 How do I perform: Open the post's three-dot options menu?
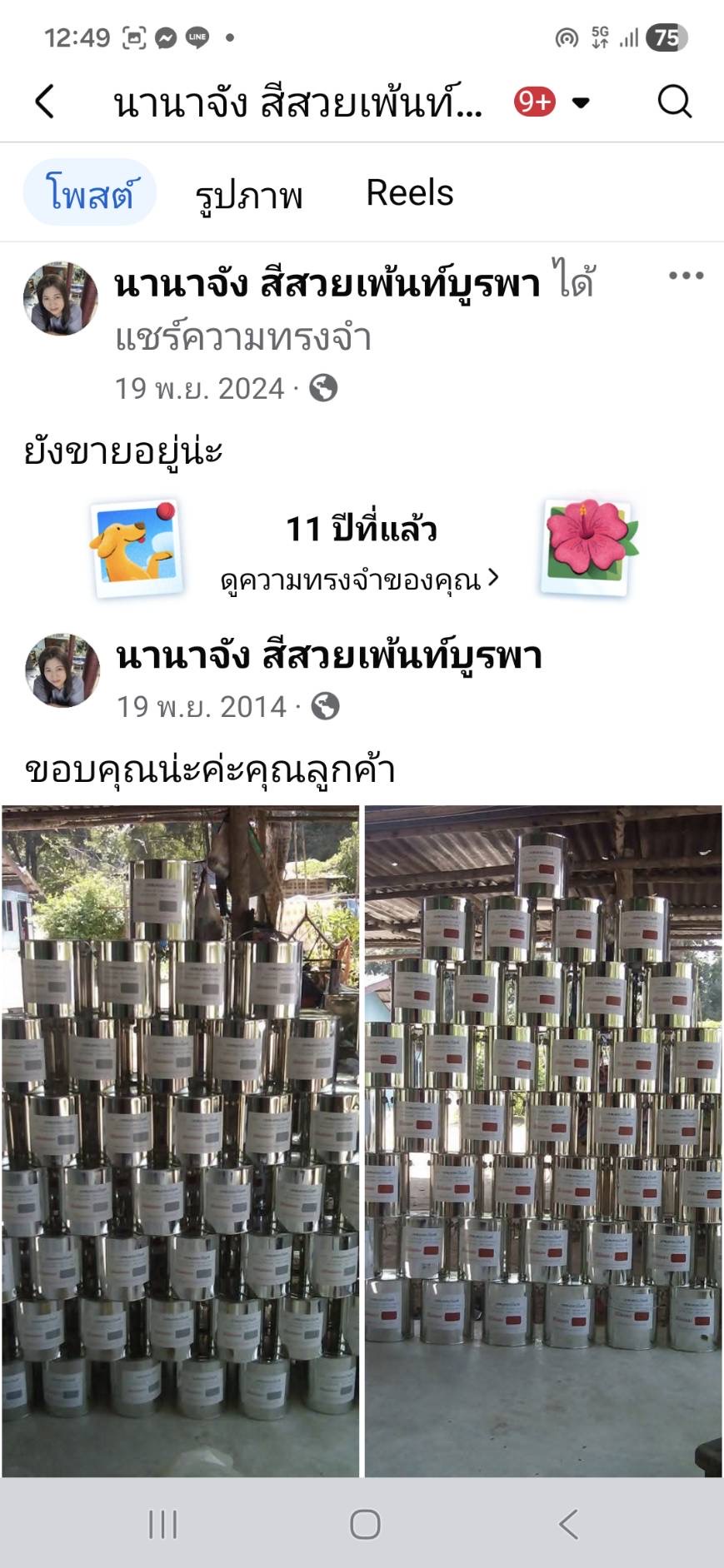(686, 276)
